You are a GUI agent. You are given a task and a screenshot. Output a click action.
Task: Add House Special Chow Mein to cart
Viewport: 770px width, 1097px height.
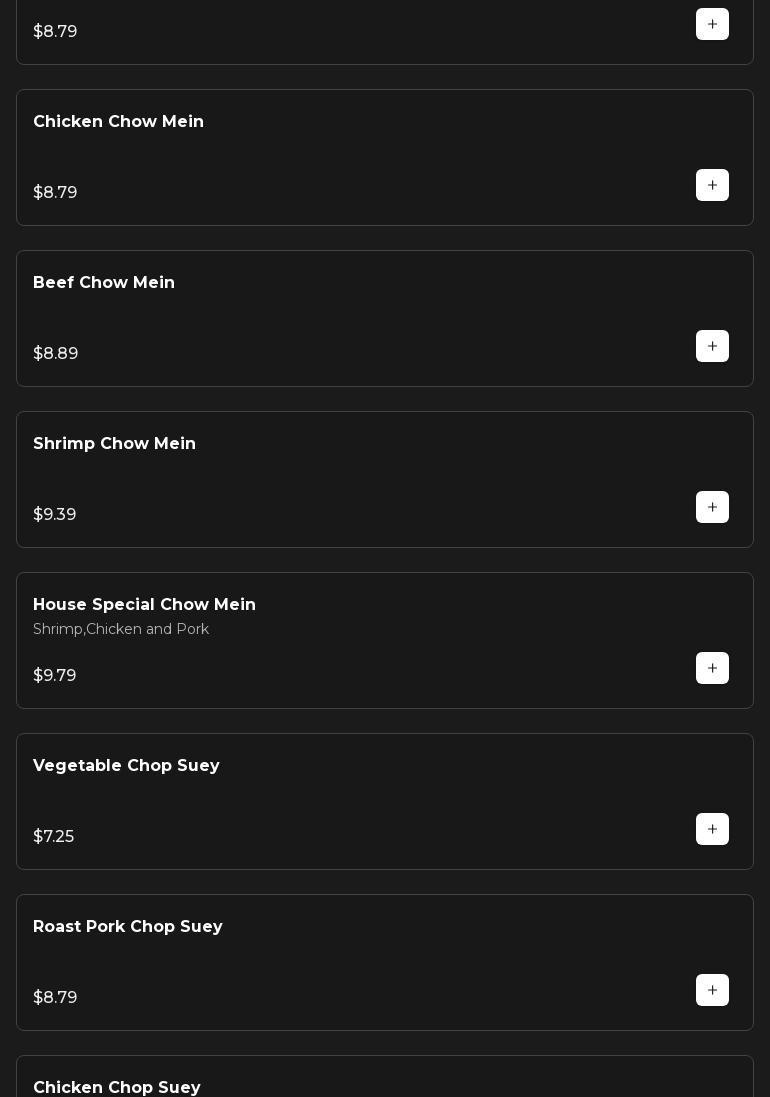click(712, 668)
